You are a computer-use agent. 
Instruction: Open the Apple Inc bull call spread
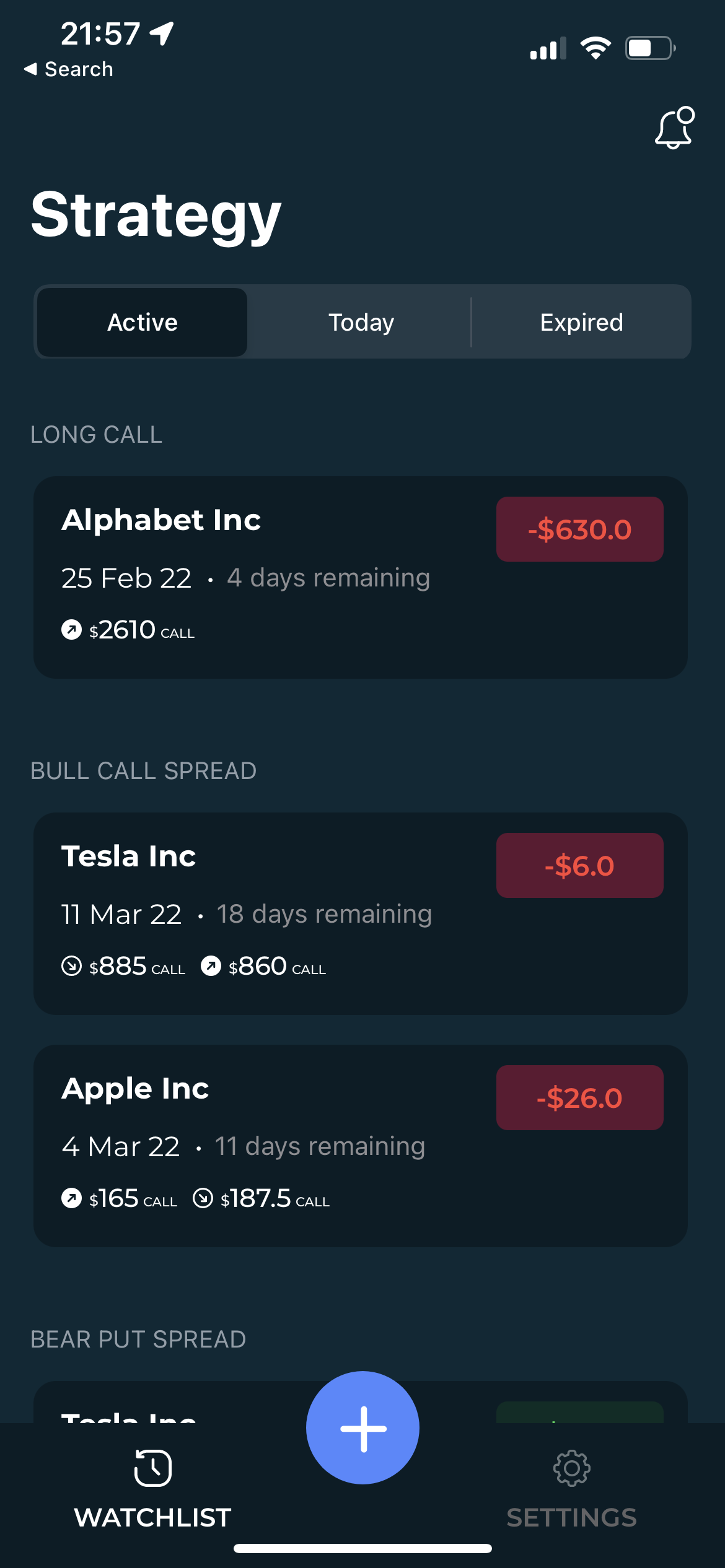[x=359, y=1146]
